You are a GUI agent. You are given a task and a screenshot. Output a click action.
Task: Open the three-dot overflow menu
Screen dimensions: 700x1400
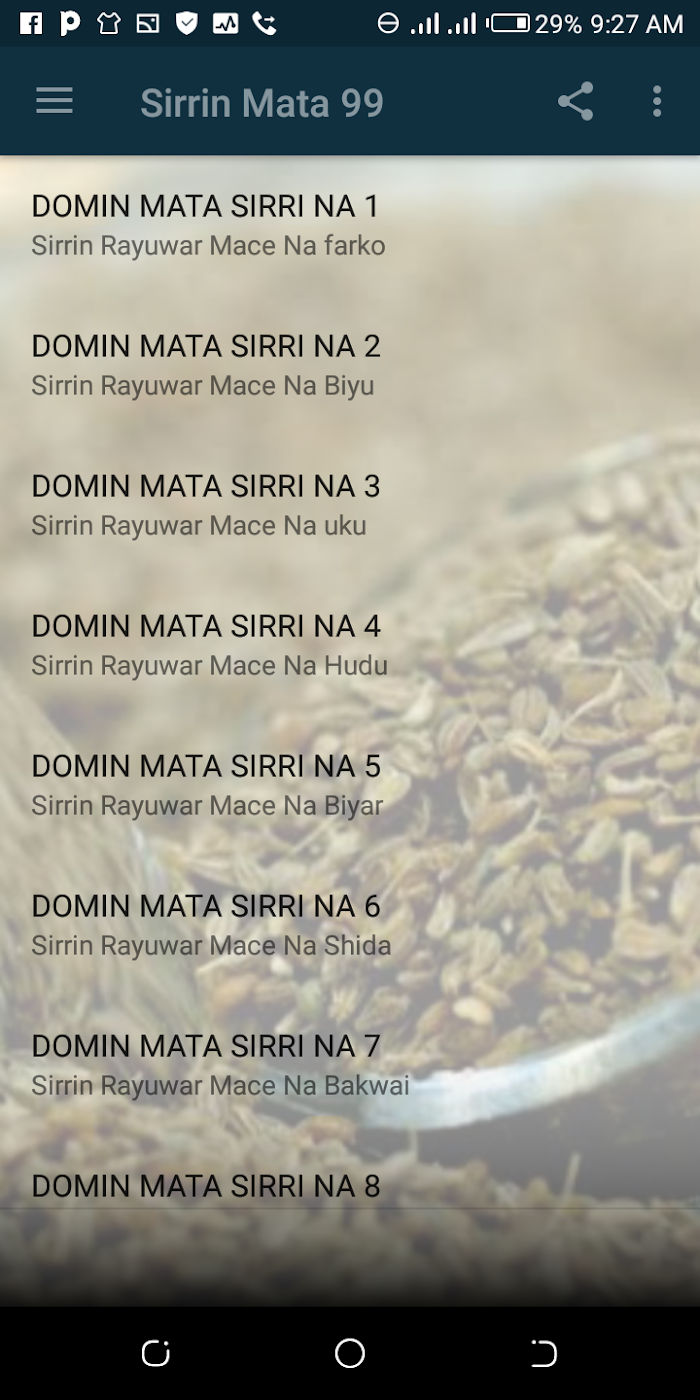click(x=656, y=102)
